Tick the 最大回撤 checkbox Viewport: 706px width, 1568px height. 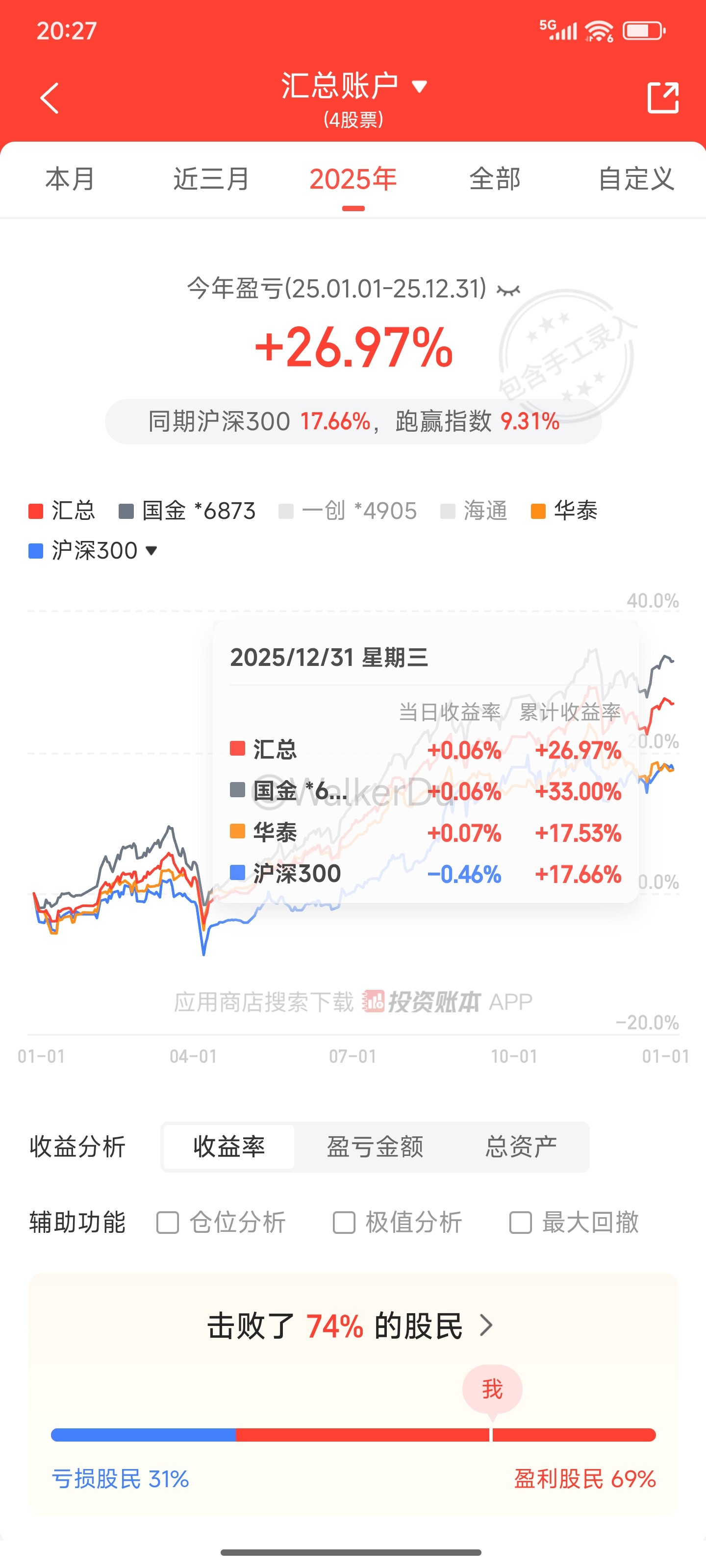520,1222
